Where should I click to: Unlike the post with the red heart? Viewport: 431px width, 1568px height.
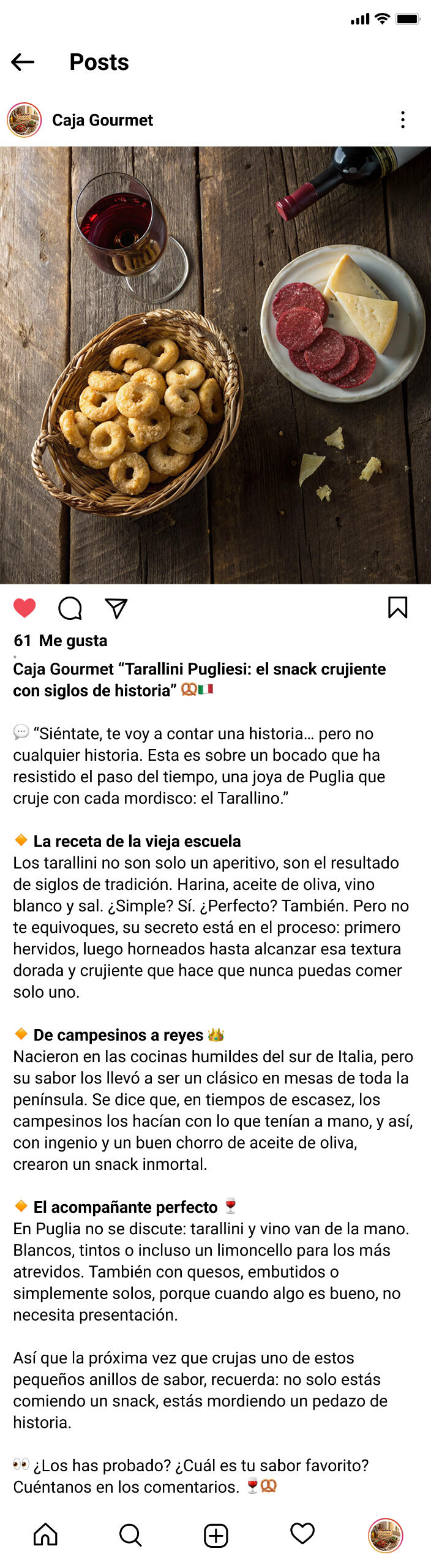(24, 608)
